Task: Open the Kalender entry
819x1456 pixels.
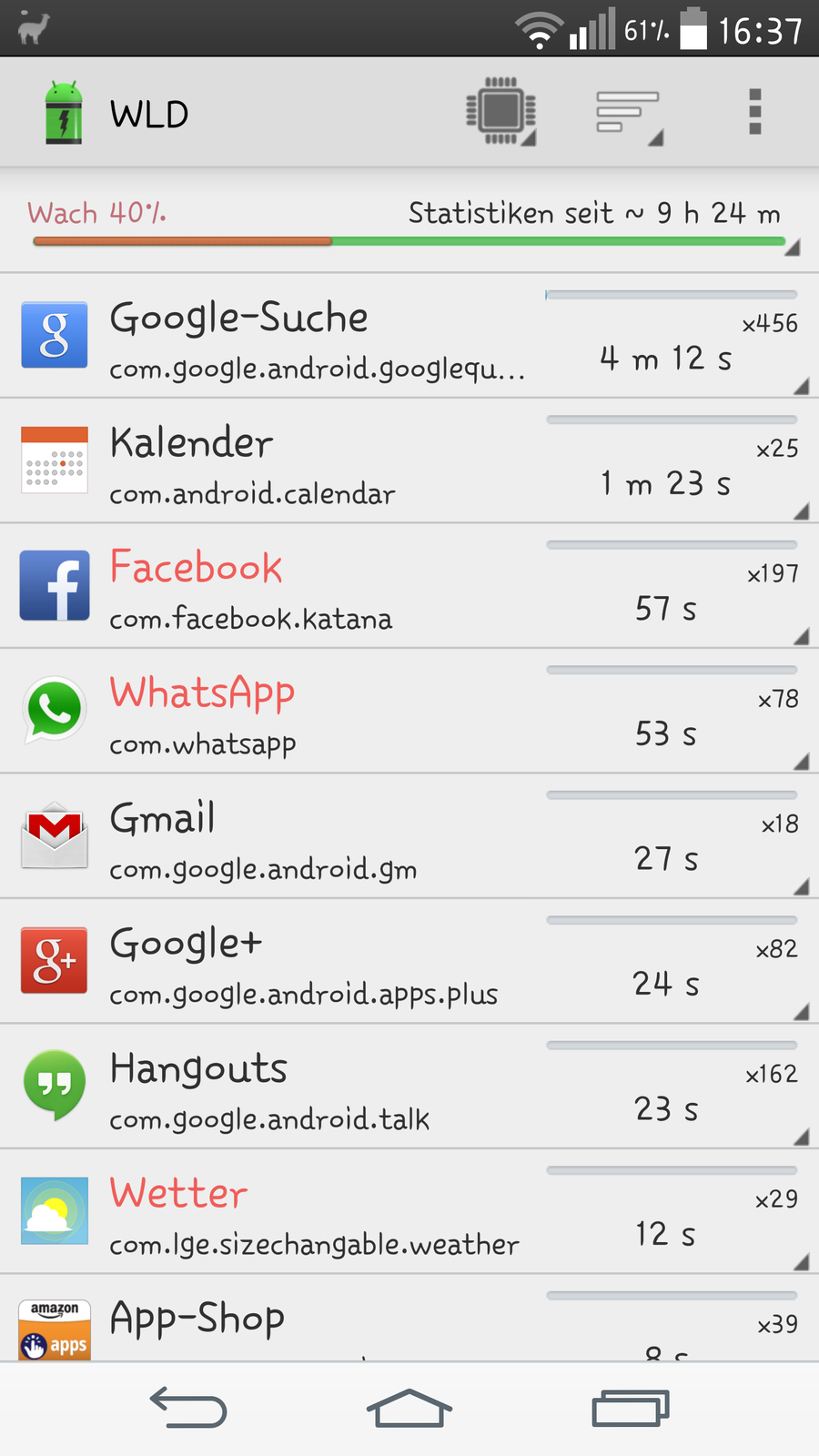Action: pos(409,461)
